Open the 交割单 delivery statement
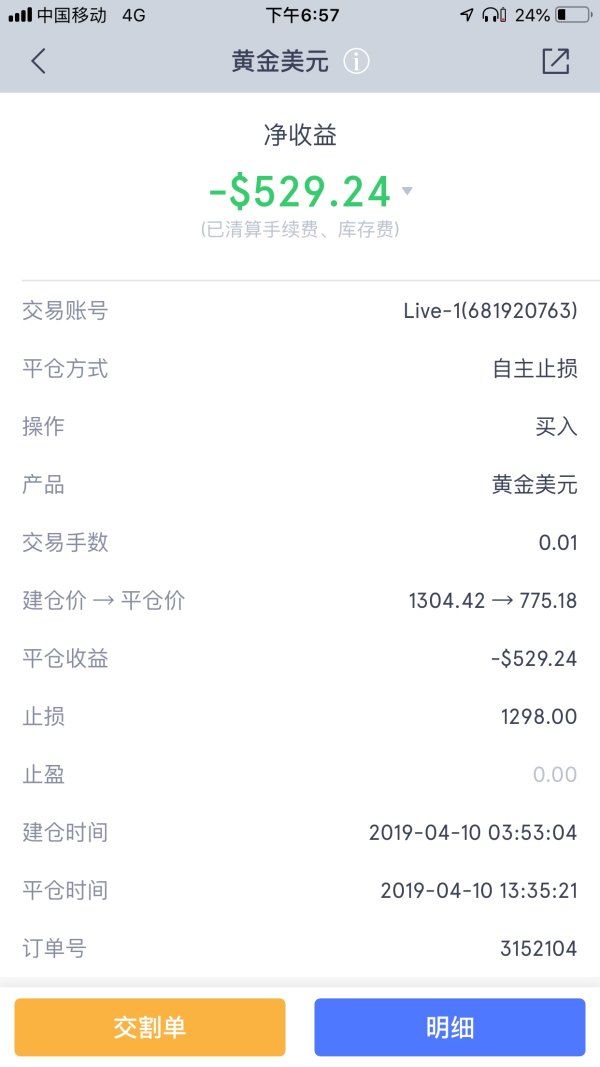Image resolution: width=600 pixels, height=1067 pixels. (x=150, y=1027)
